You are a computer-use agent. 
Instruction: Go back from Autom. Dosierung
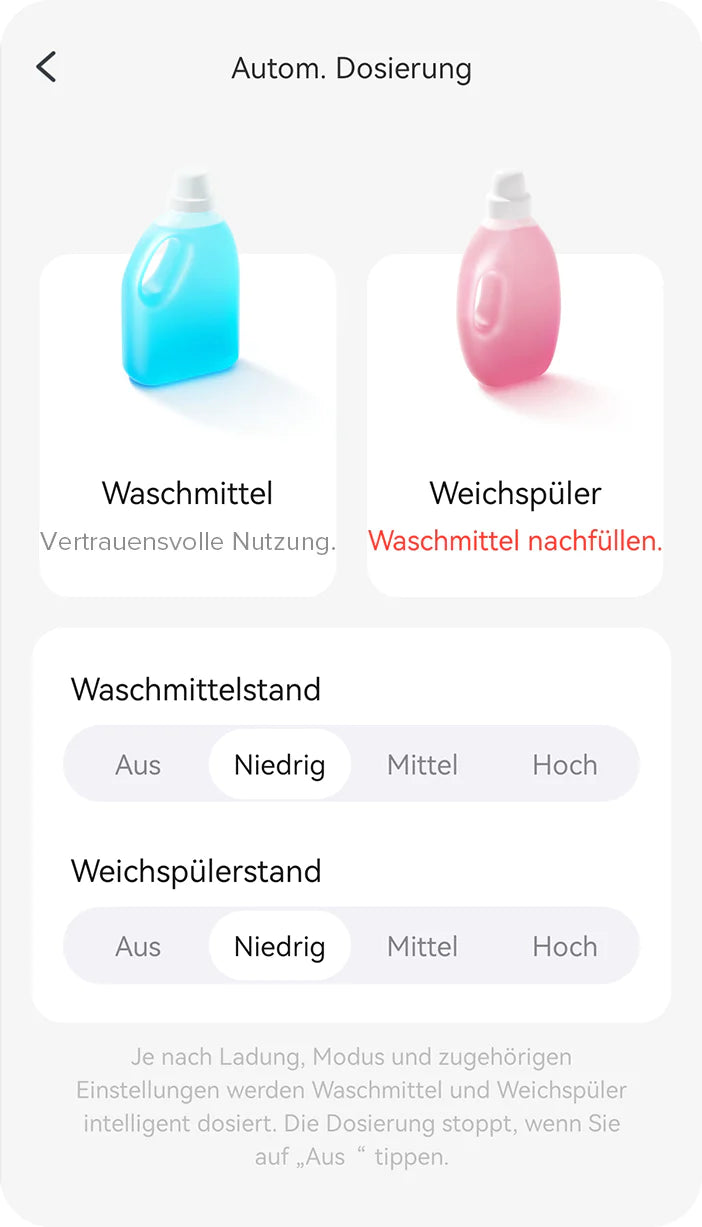46,67
